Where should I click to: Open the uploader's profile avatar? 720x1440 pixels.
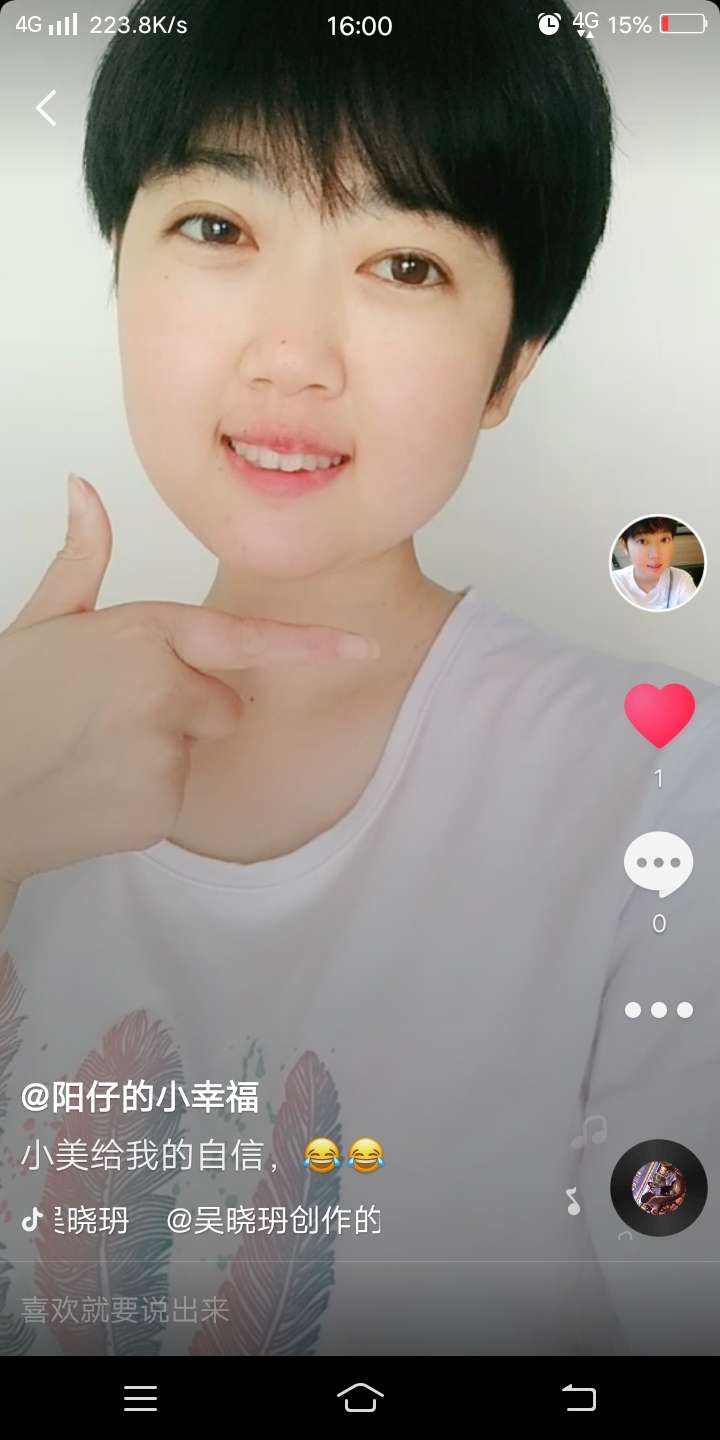(x=658, y=563)
